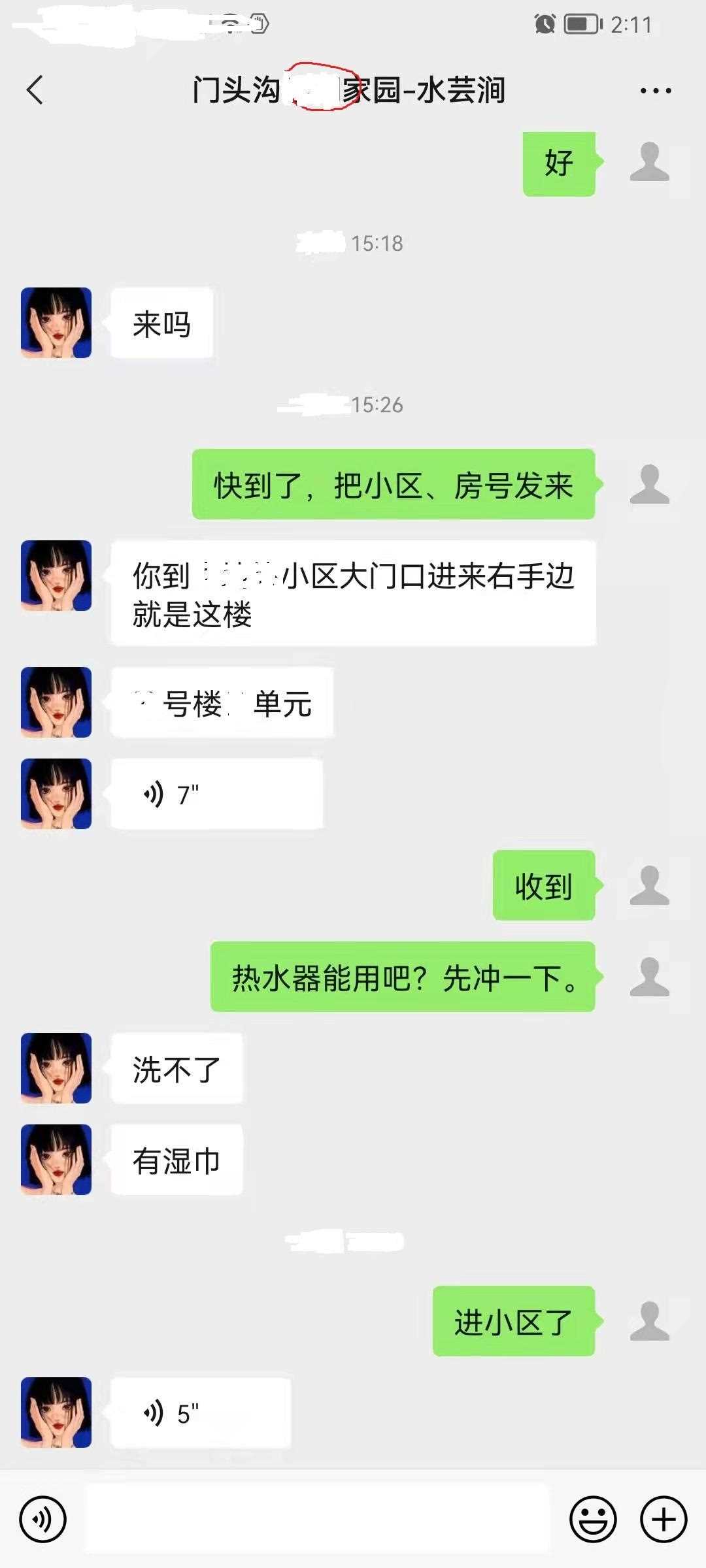
Task: Play the 7-second voice message
Action: click(x=216, y=794)
